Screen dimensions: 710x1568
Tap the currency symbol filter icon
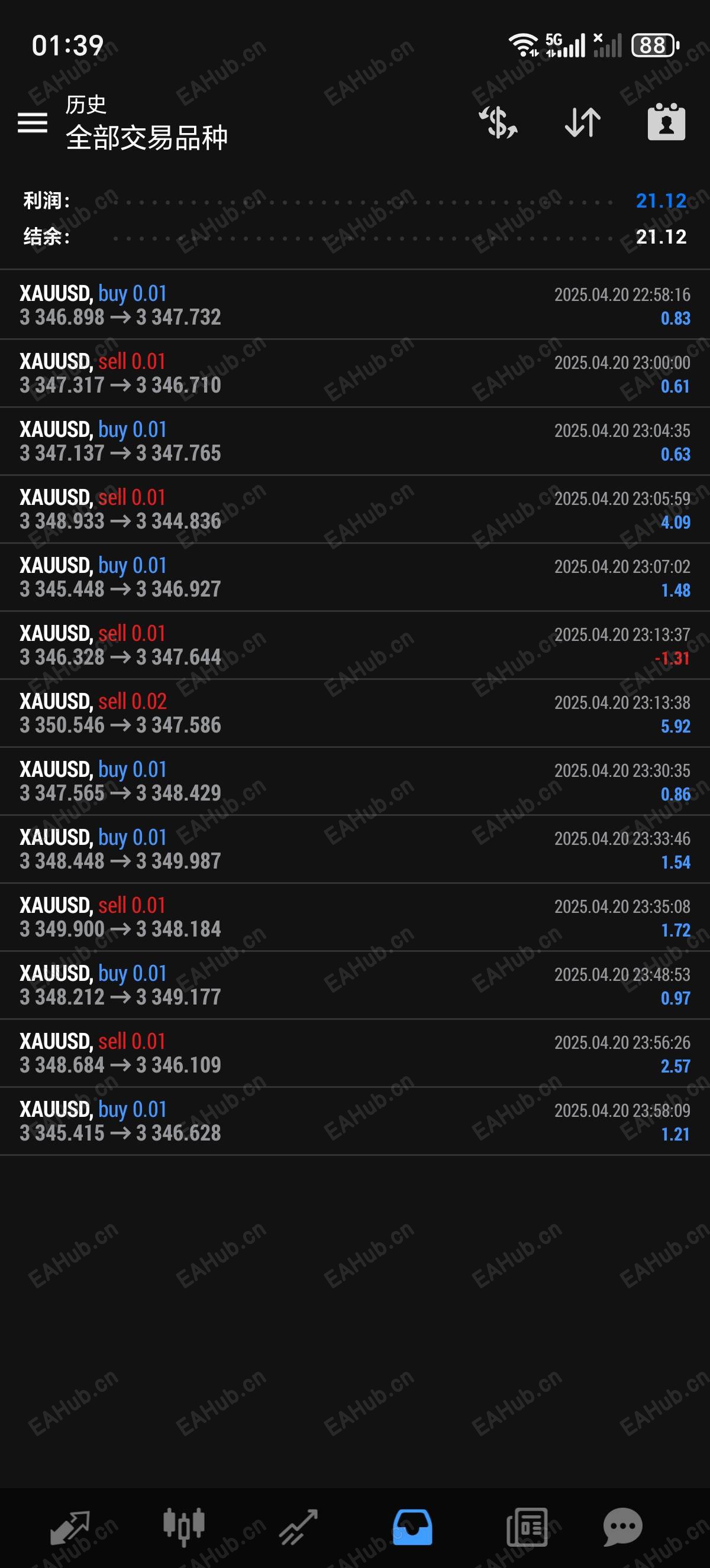coord(498,122)
